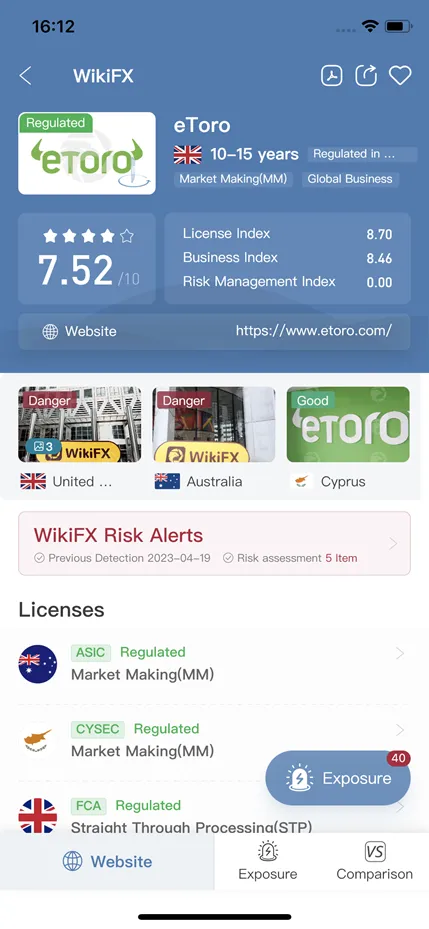This screenshot has height=929, width=429.
Task: Share this broker page
Action: [x=366, y=76]
